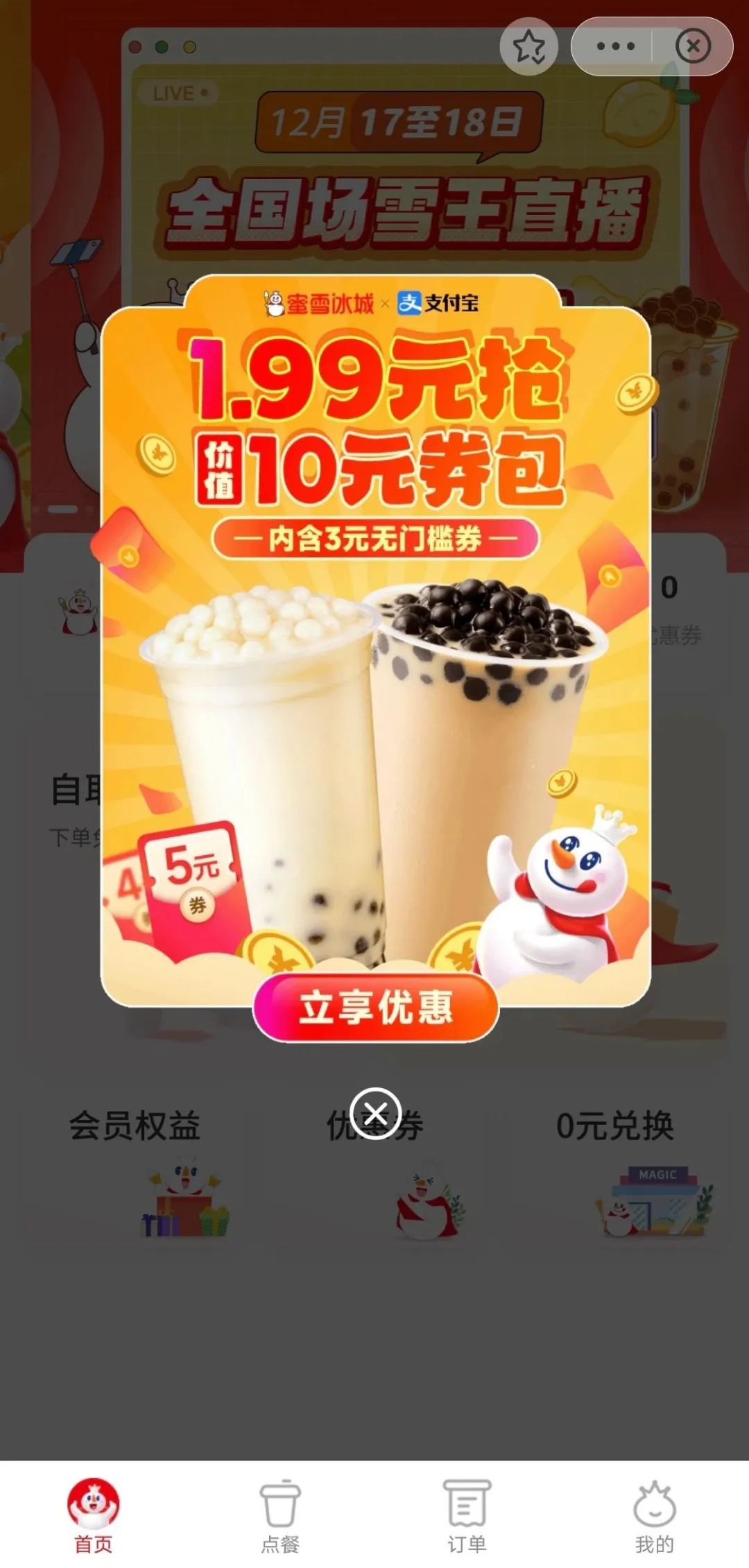This screenshot has height=1568, width=749.
Task: Open the three-dot more menu
Action: [x=614, y=46]
